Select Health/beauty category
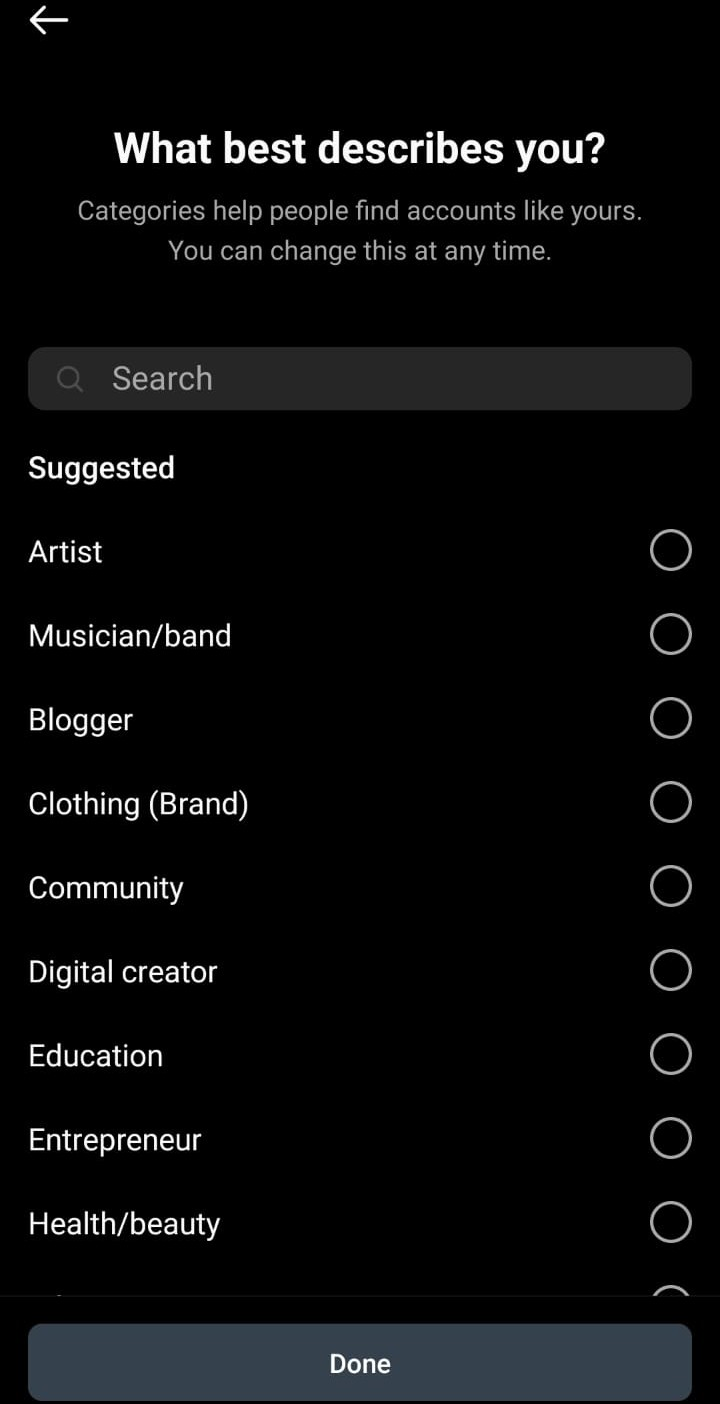720x1404 pixels. pos(360,1223)
